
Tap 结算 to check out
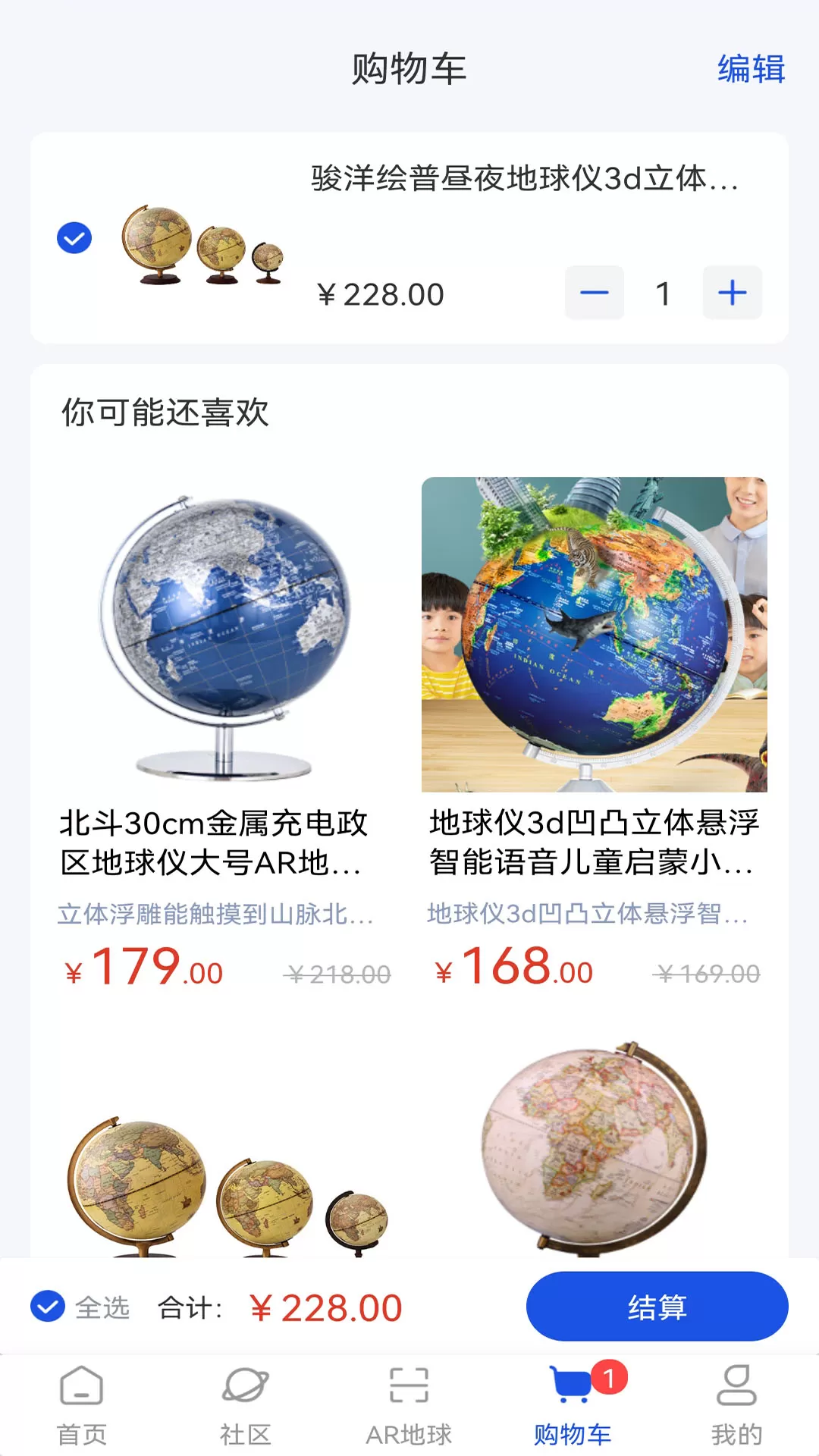tap(657, 1307)
